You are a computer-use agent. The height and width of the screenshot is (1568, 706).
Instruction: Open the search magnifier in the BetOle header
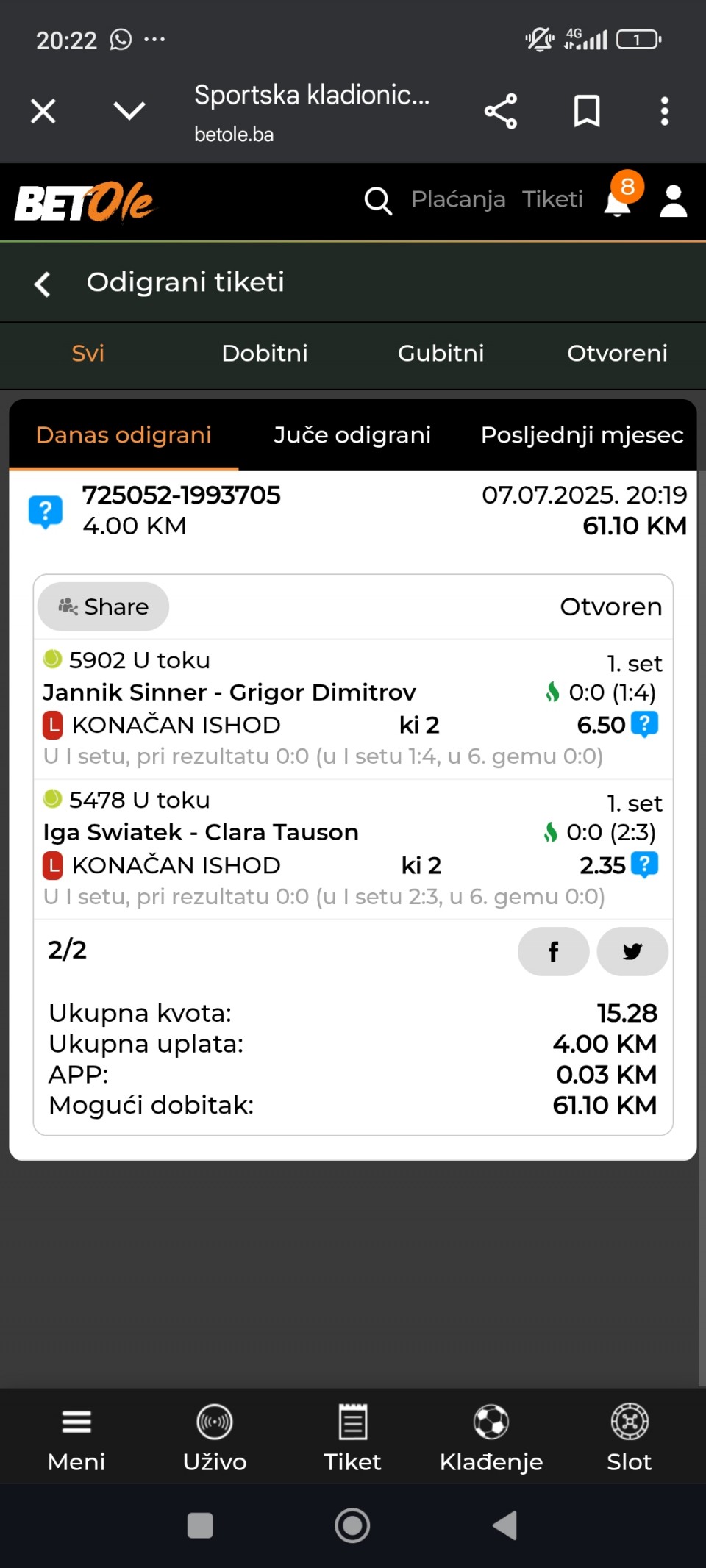(x=378, y=200)
